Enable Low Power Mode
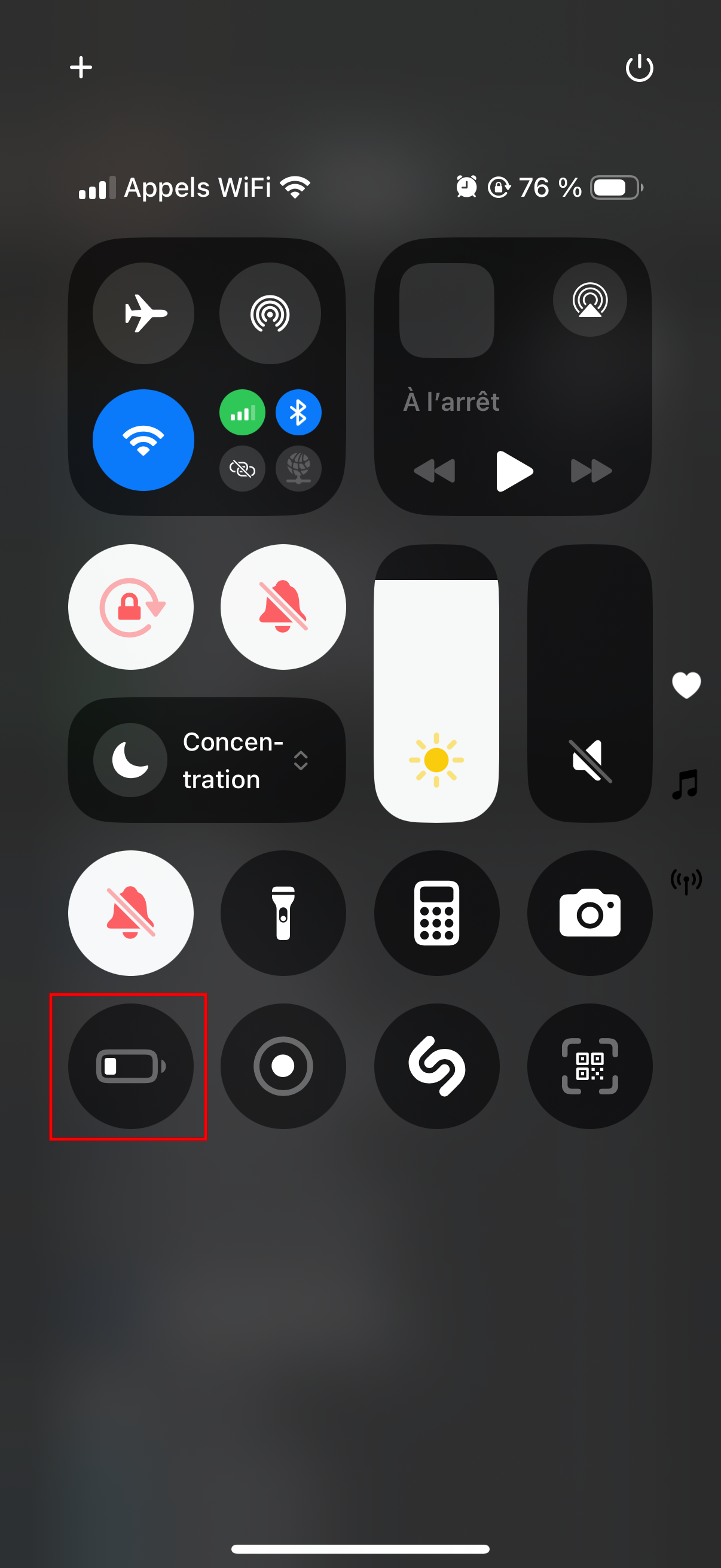This screenshot has height=1568, width=721. (131, 1066)
